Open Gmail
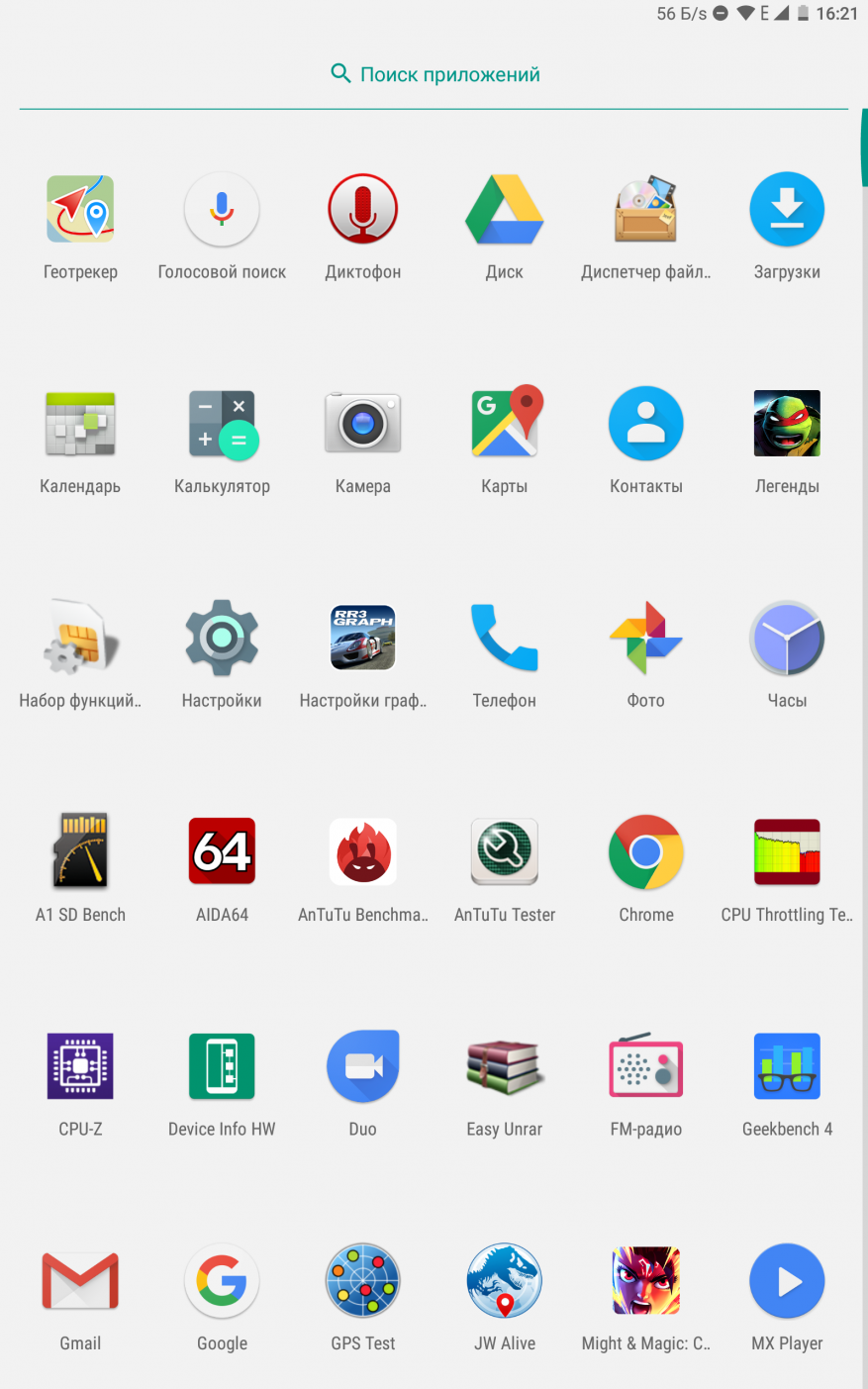 click(80, 1281)
